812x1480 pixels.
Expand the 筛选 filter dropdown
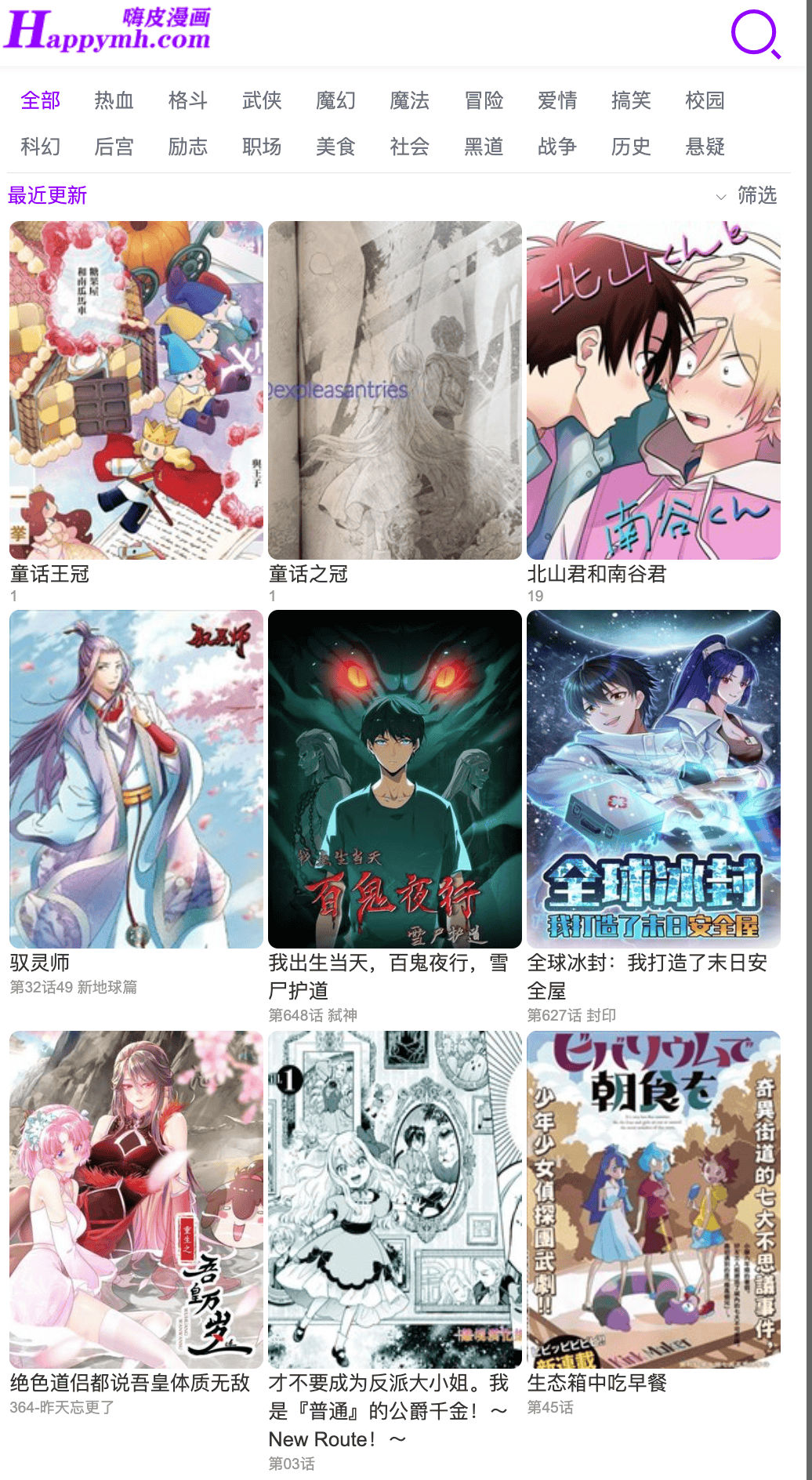tap(747, 195)
